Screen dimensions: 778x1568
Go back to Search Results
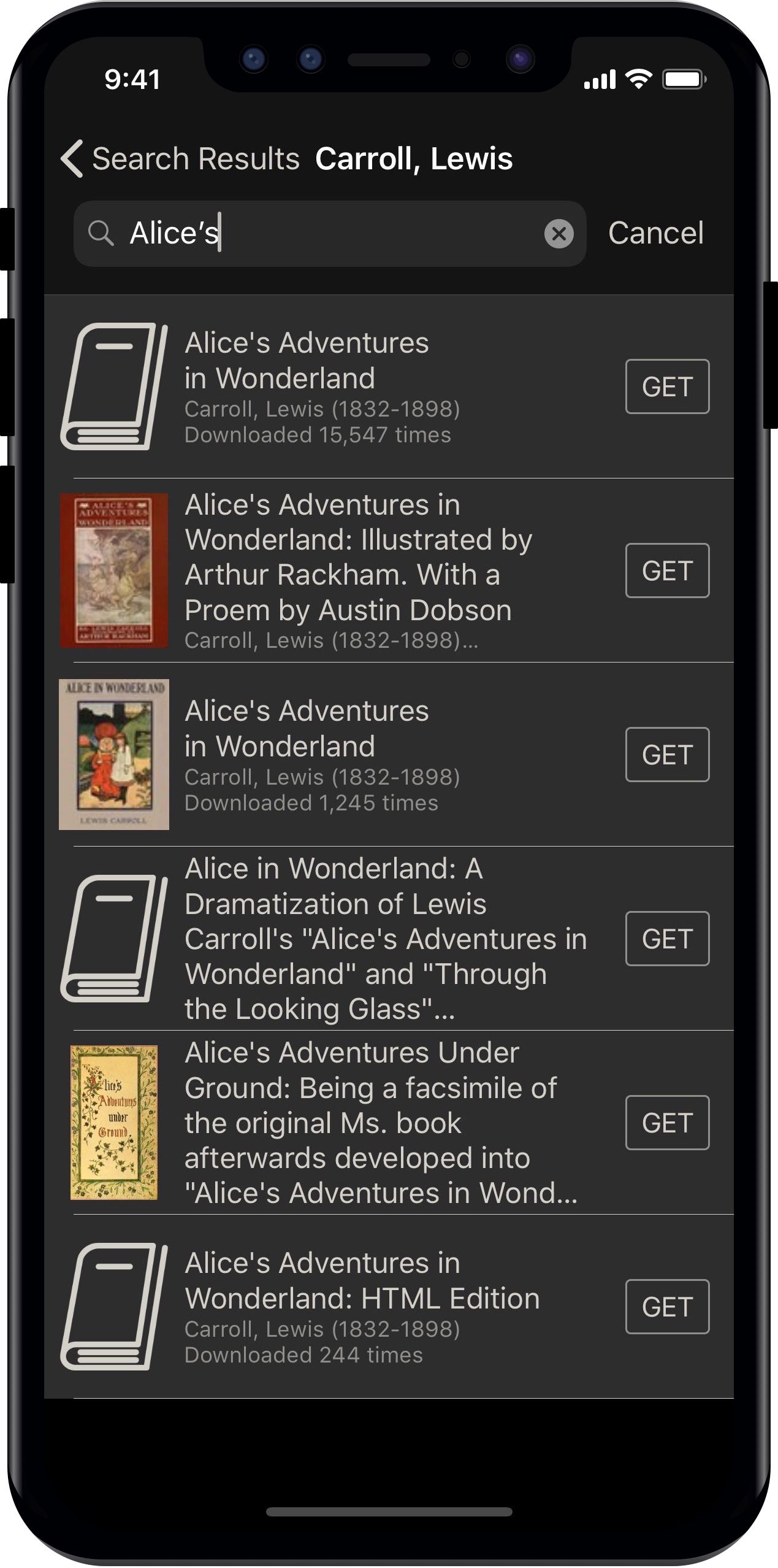[179, 159]
